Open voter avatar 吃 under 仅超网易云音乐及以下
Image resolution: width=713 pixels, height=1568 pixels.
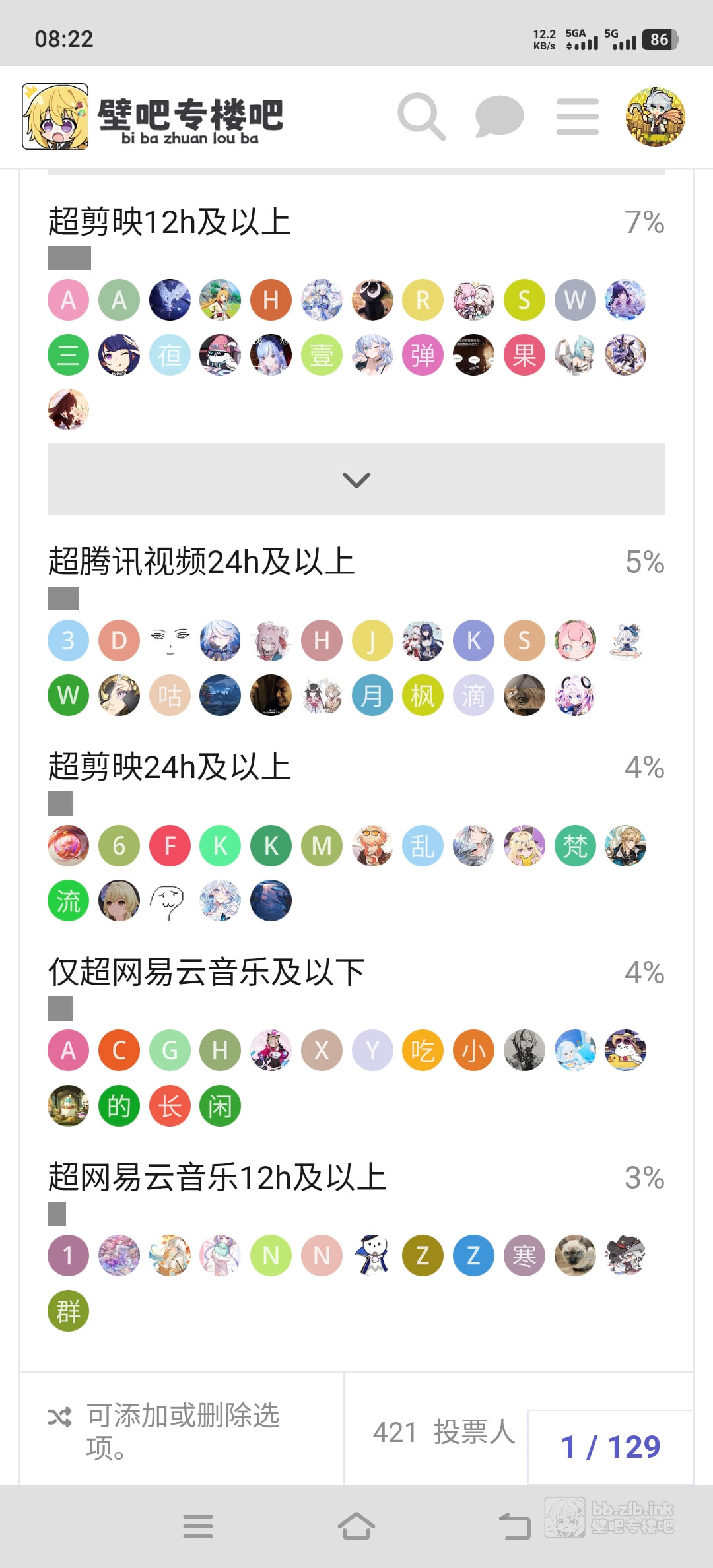[x=423, y=1050]
